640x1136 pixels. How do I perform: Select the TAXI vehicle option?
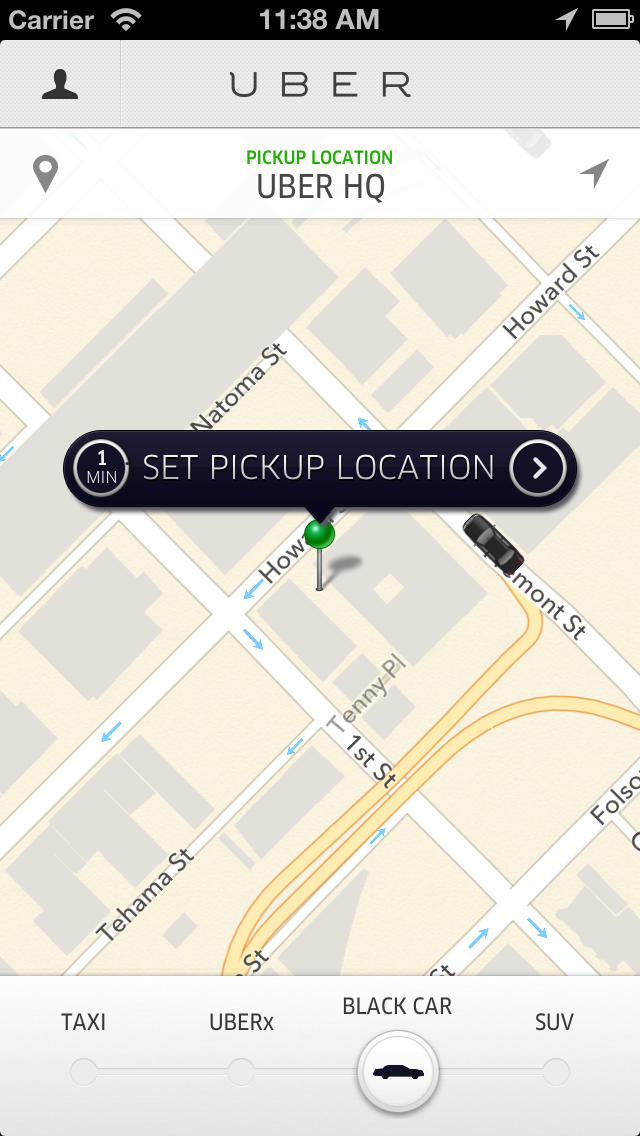click(84, 1072)
